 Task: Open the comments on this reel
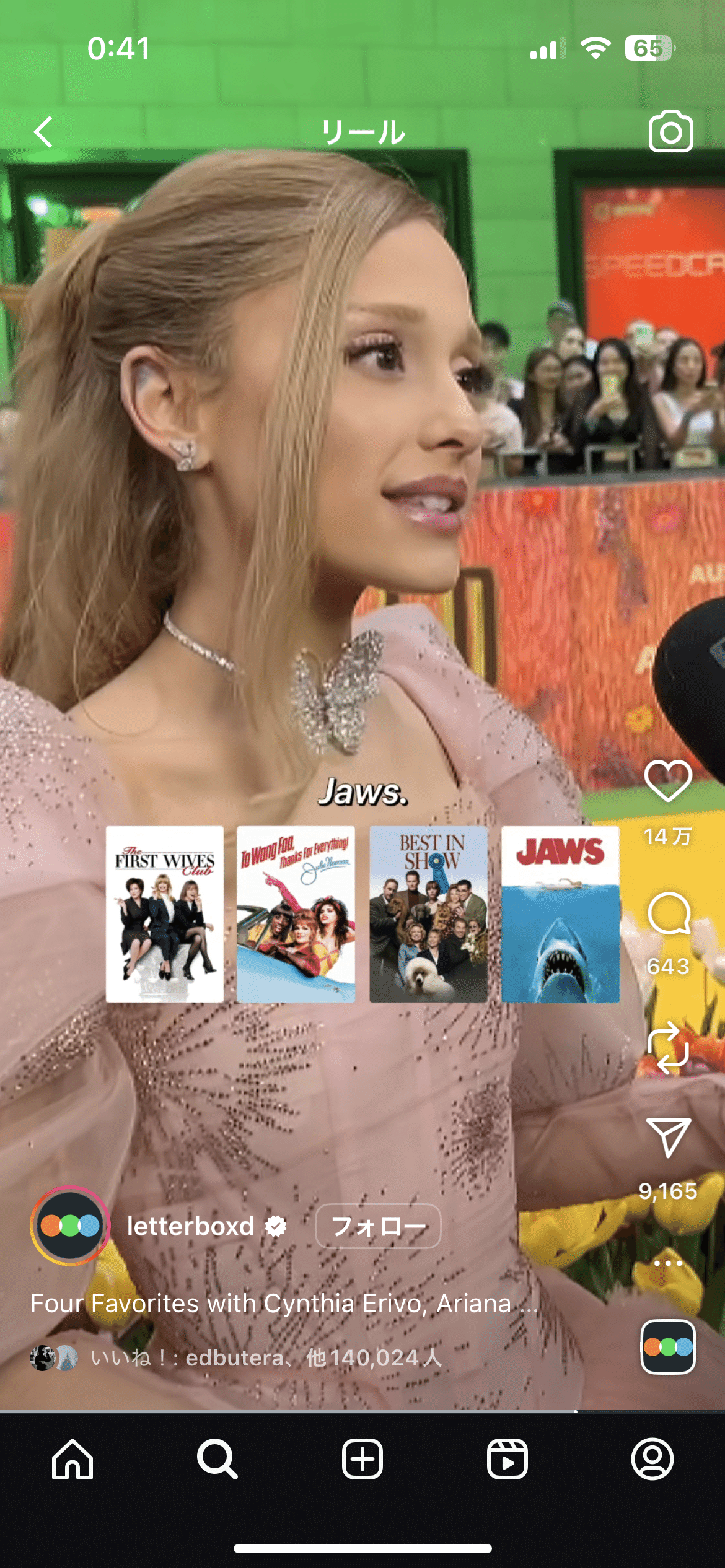click(x=668, y=914)
